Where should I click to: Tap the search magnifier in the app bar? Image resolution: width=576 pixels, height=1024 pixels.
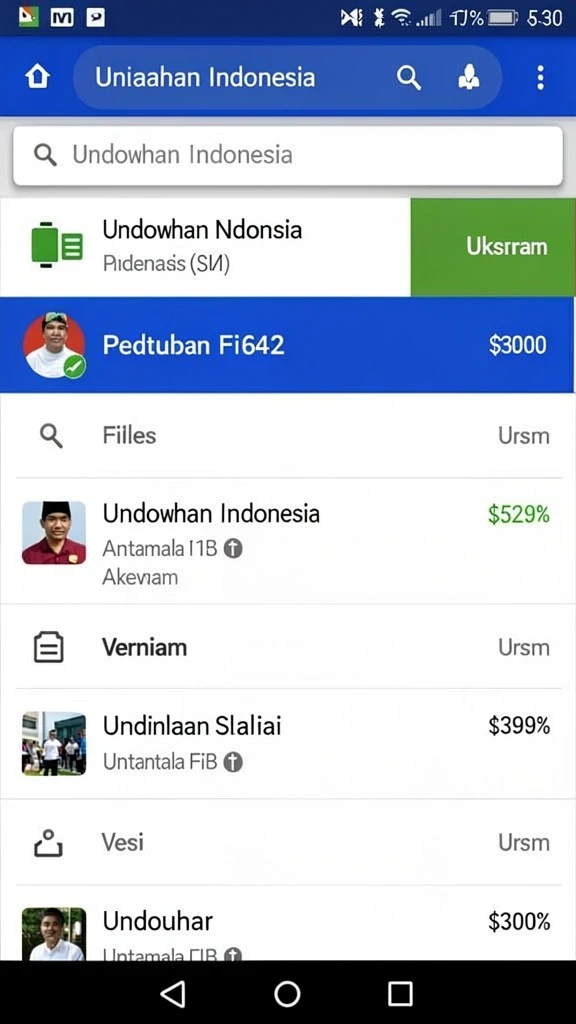coord(409,78)
